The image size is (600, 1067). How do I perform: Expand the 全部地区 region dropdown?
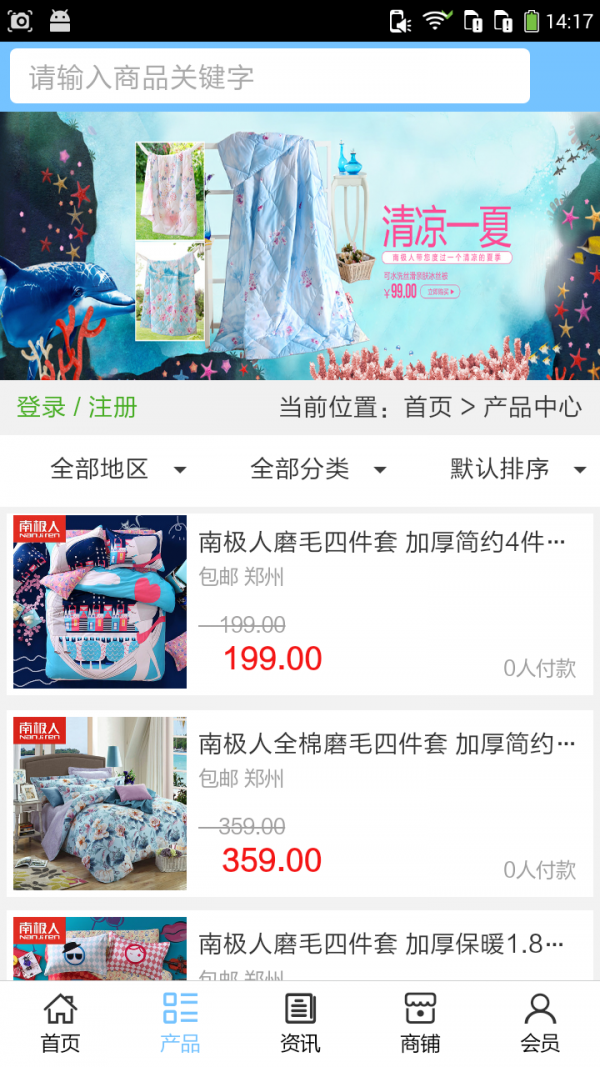point(118,469)
